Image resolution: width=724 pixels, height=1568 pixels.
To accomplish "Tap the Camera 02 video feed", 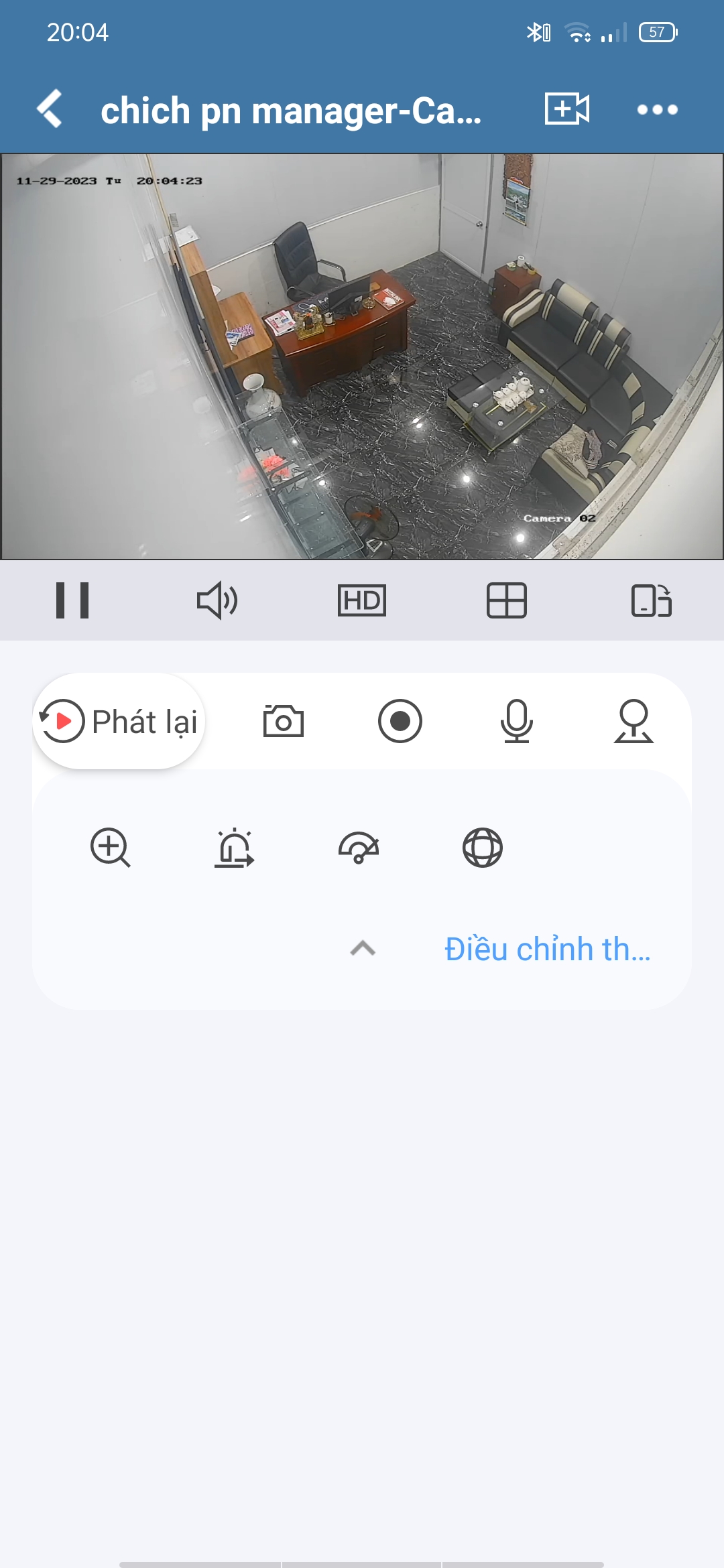I will (x=362, y=355).
